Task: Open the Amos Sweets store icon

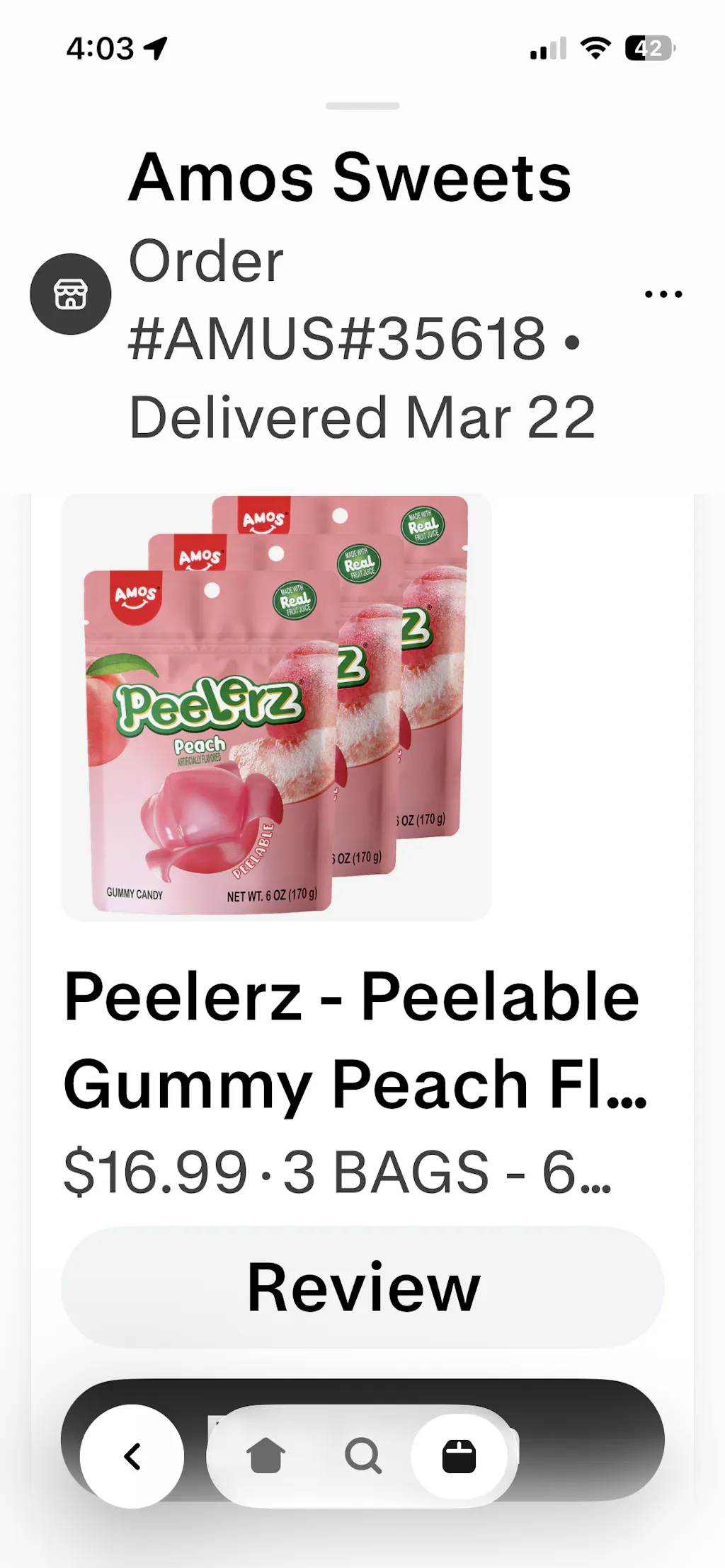Action: [71, 294]
